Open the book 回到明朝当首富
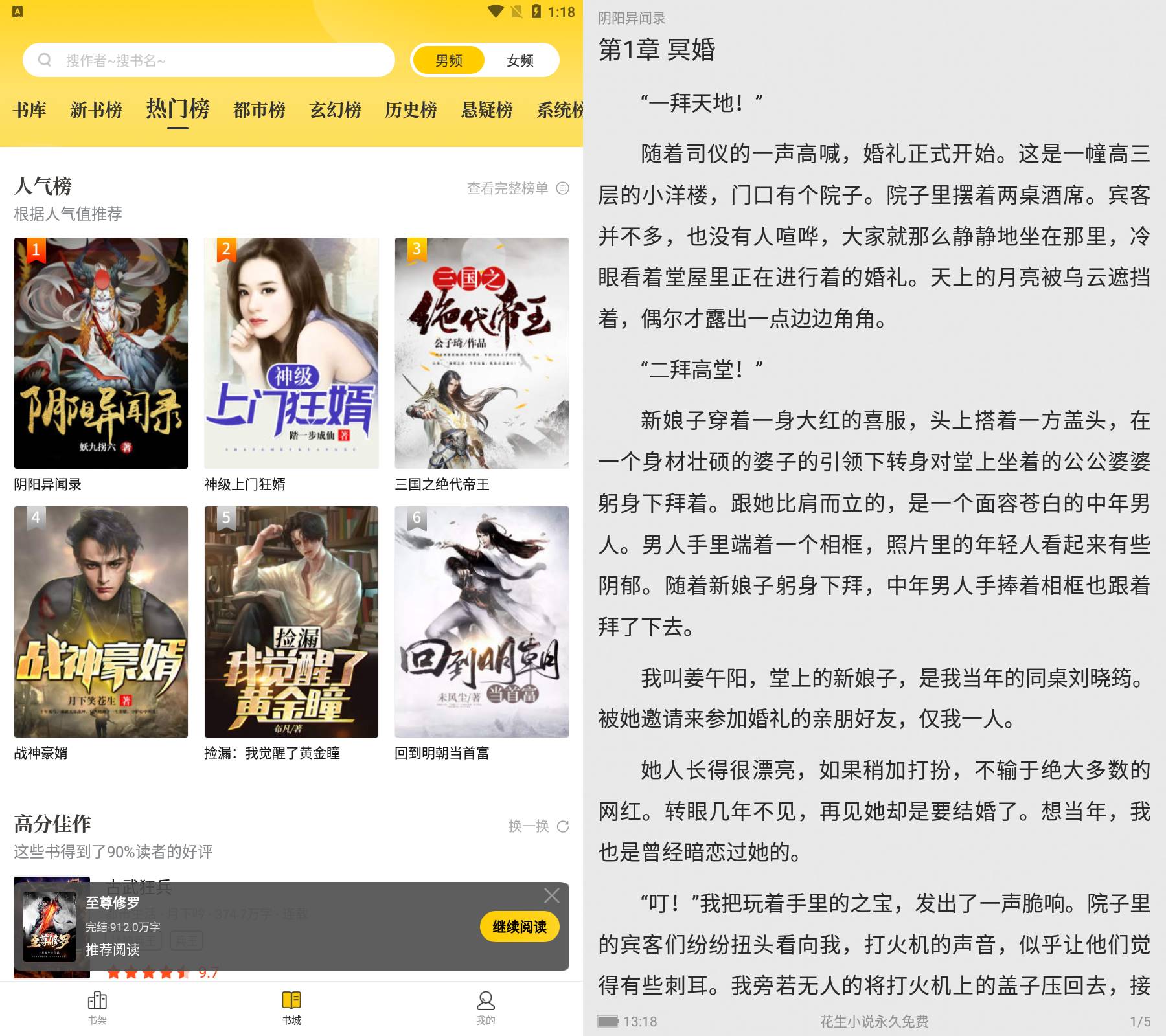This screenshot has height=1036, width=1166. click(x=481, y=622)
